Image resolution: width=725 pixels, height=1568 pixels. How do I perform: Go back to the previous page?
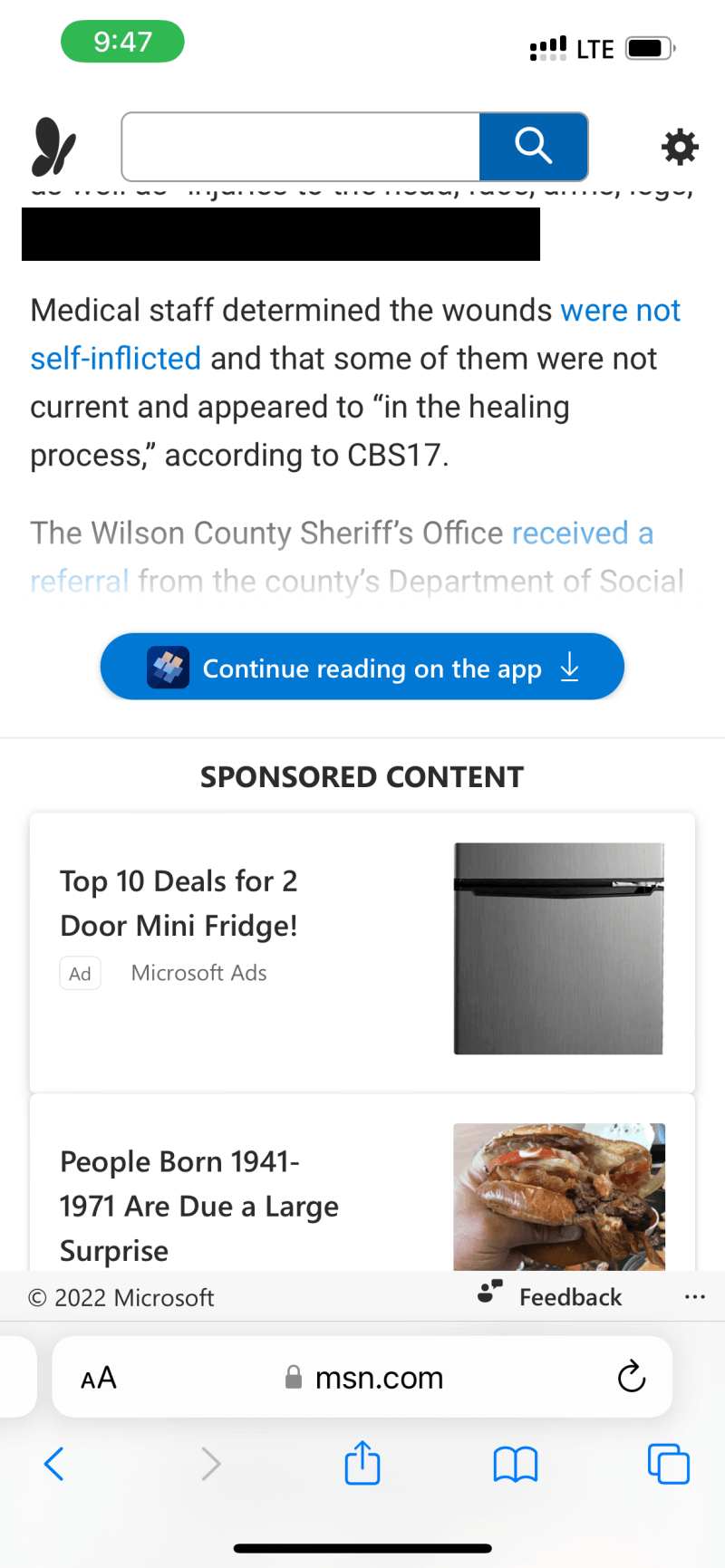click(x=54, y=1463)
